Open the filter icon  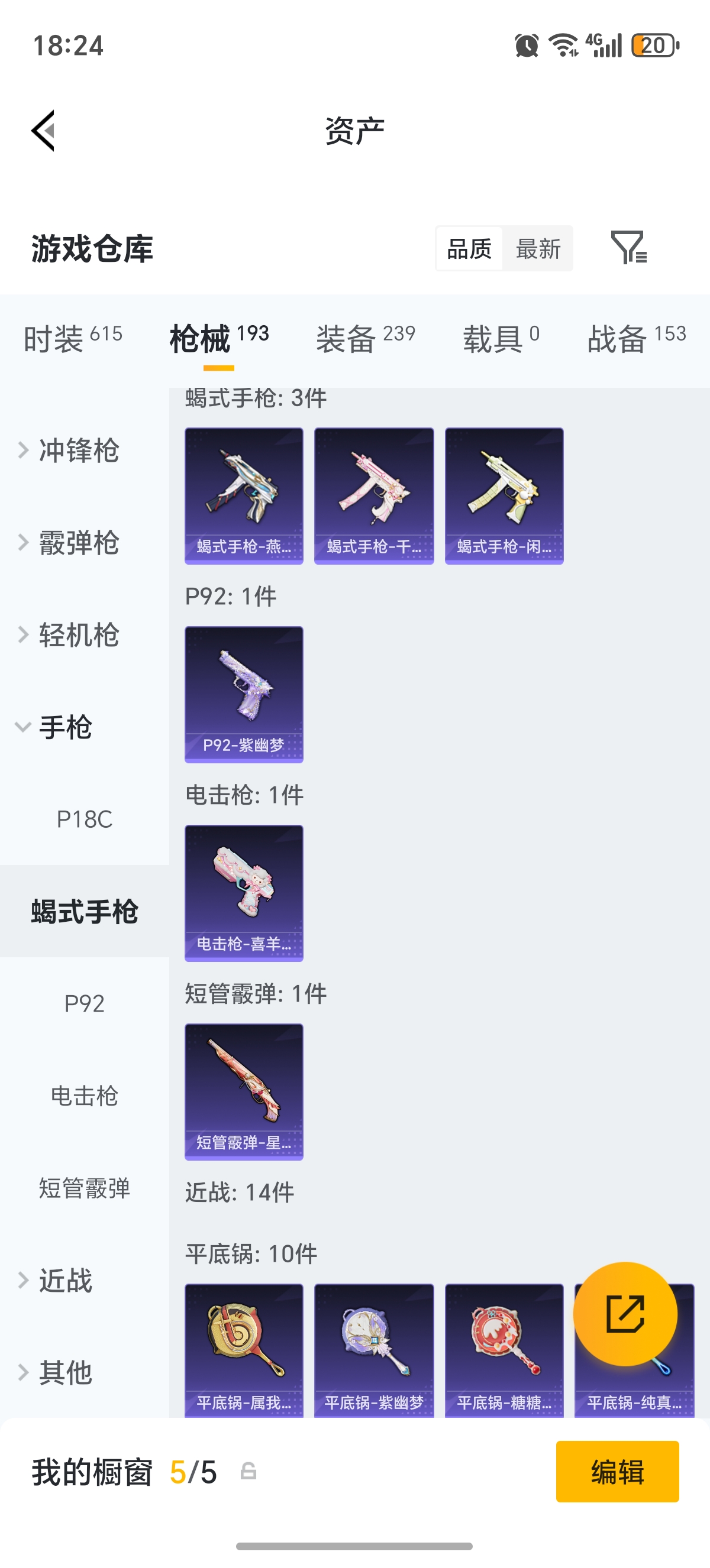tap(628, 248)
